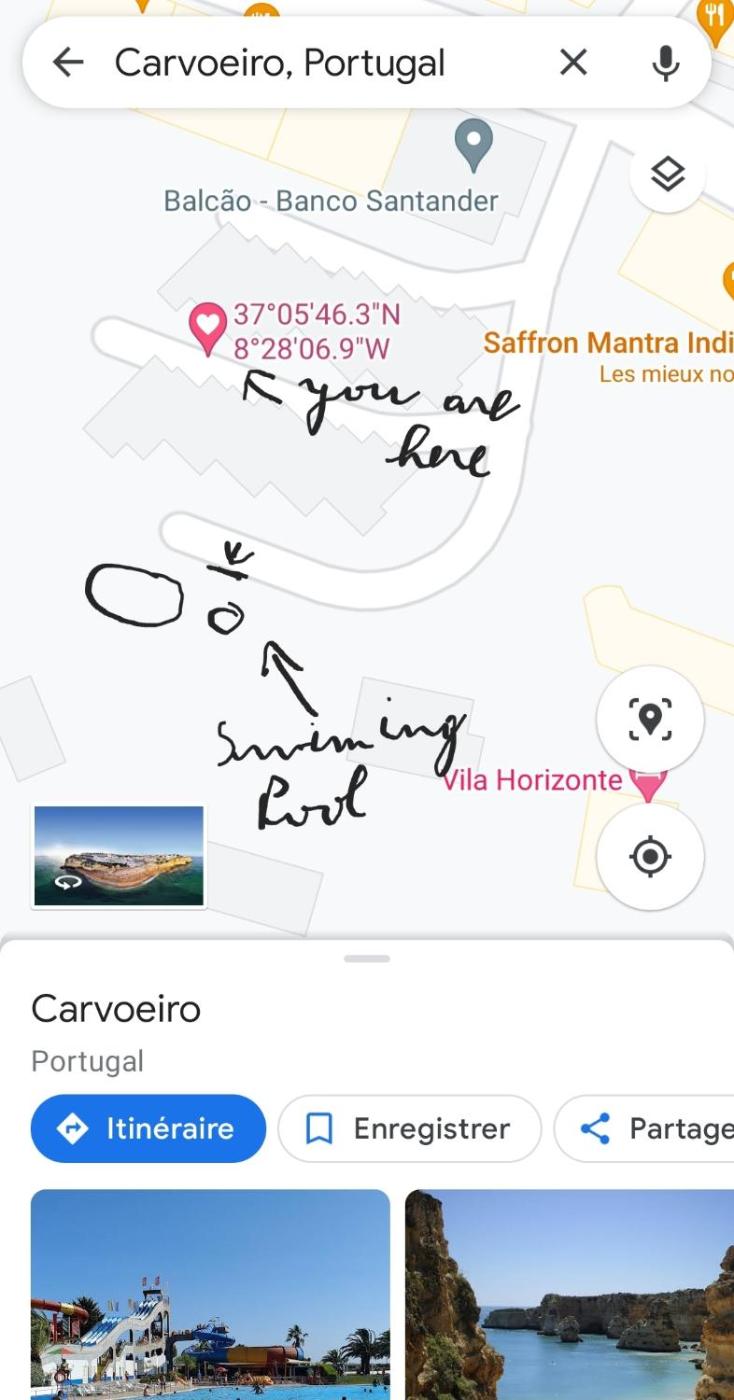Get directions with Itinéraire button
The height and width of the screenshot is (1400, 734).
(148, 1129)
